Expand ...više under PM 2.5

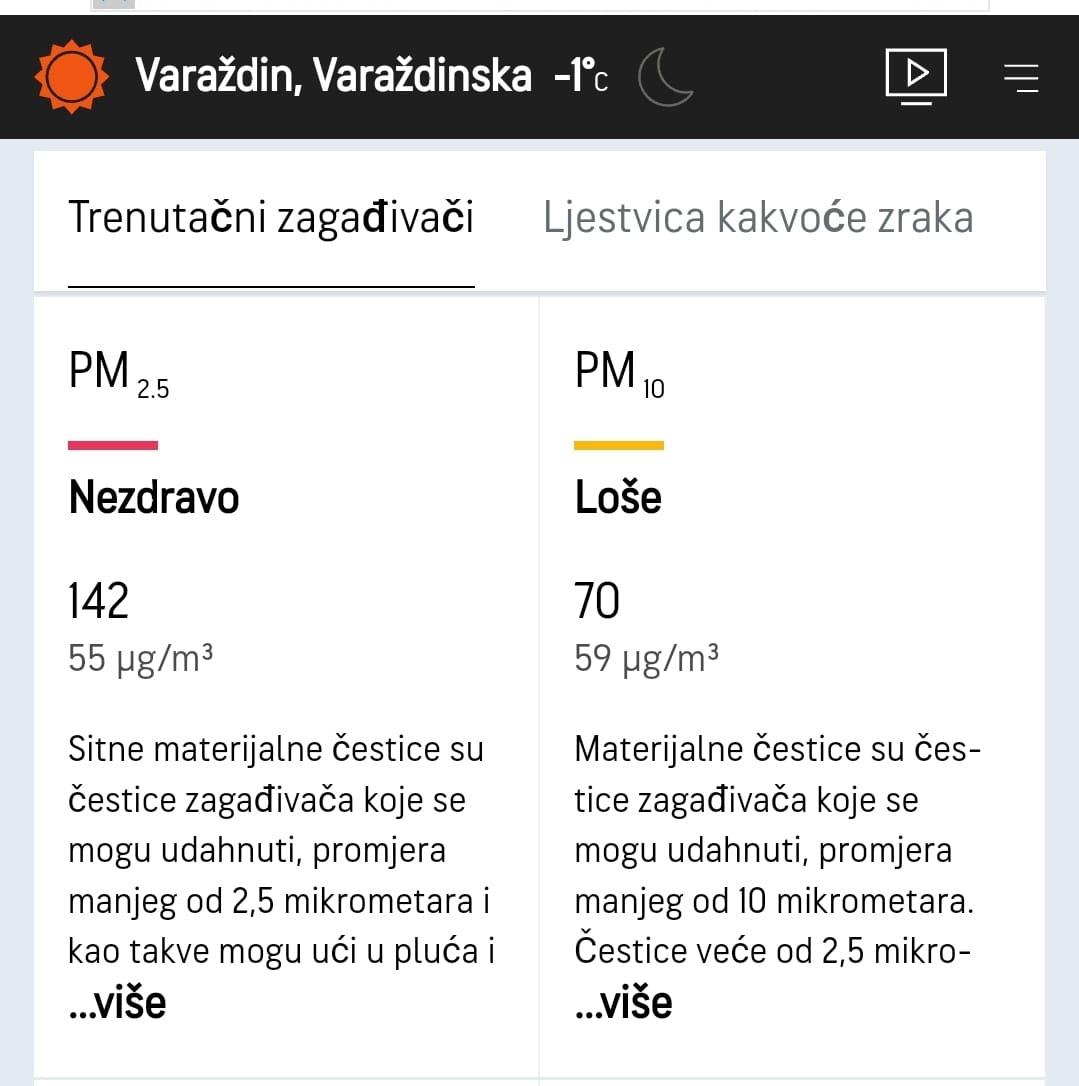(x=117, y=1002)
